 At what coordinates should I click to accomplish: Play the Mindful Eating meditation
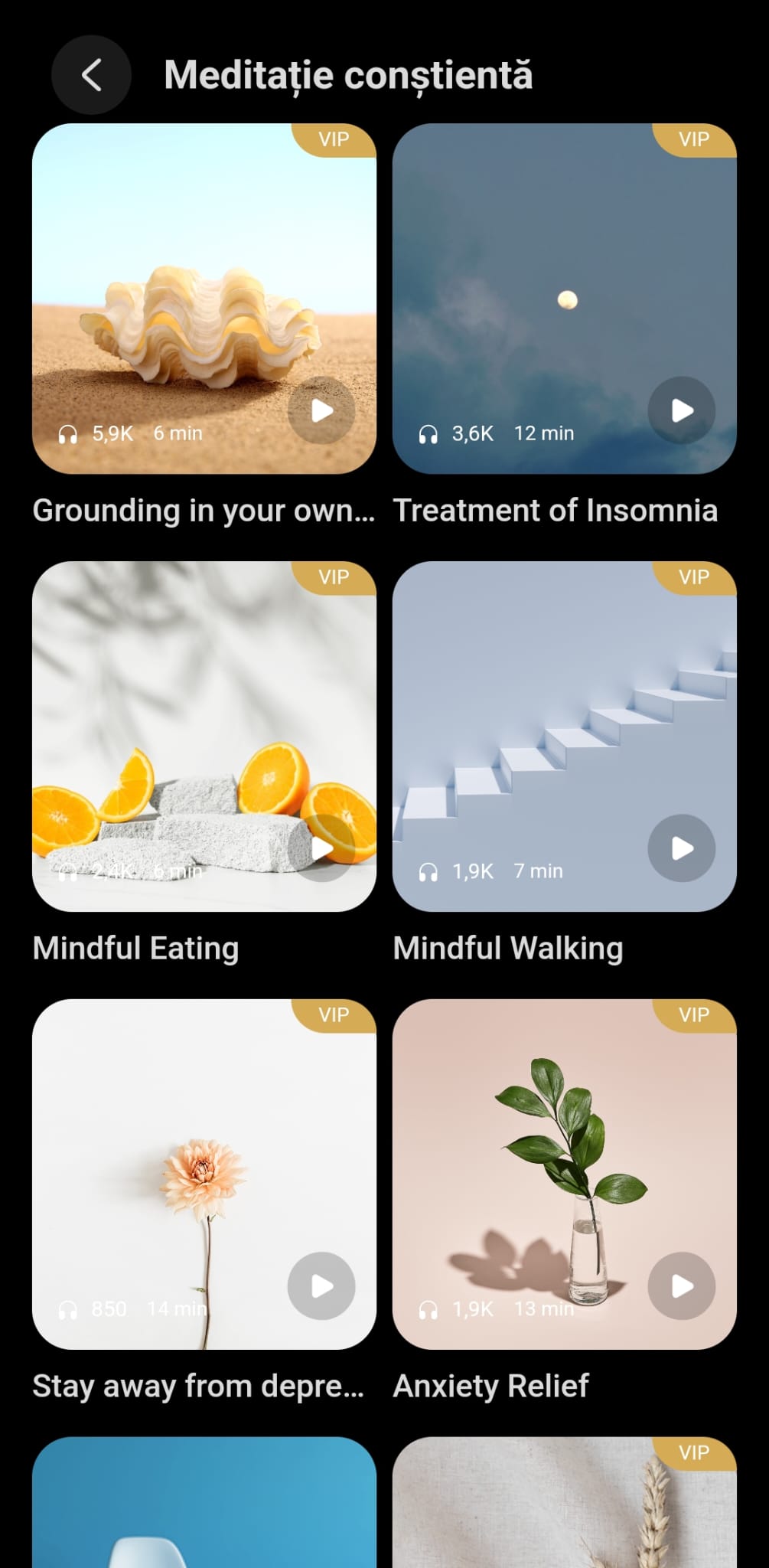[x=321, y=848]
